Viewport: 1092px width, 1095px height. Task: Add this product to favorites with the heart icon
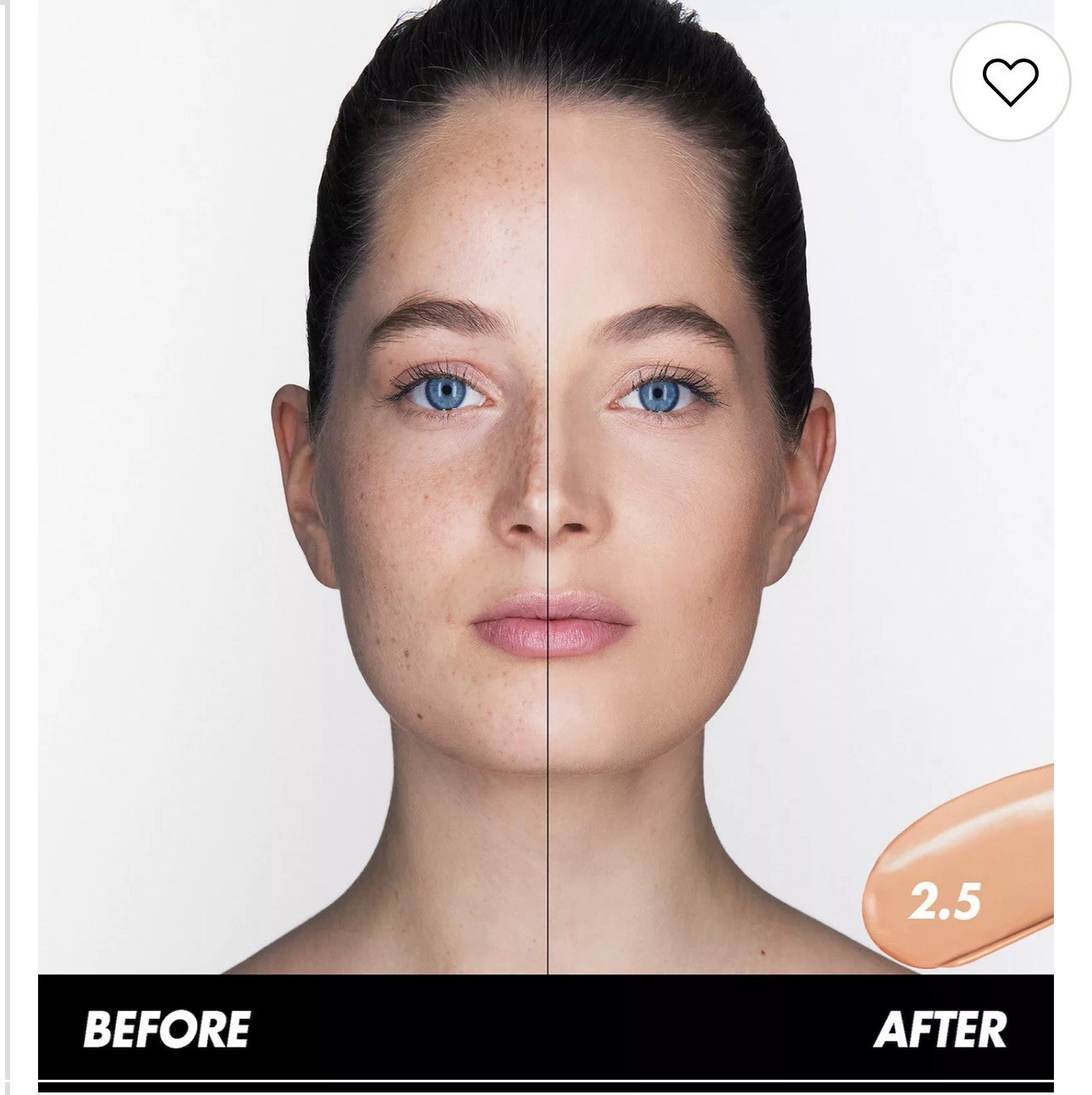click(x=1010, y=81)
